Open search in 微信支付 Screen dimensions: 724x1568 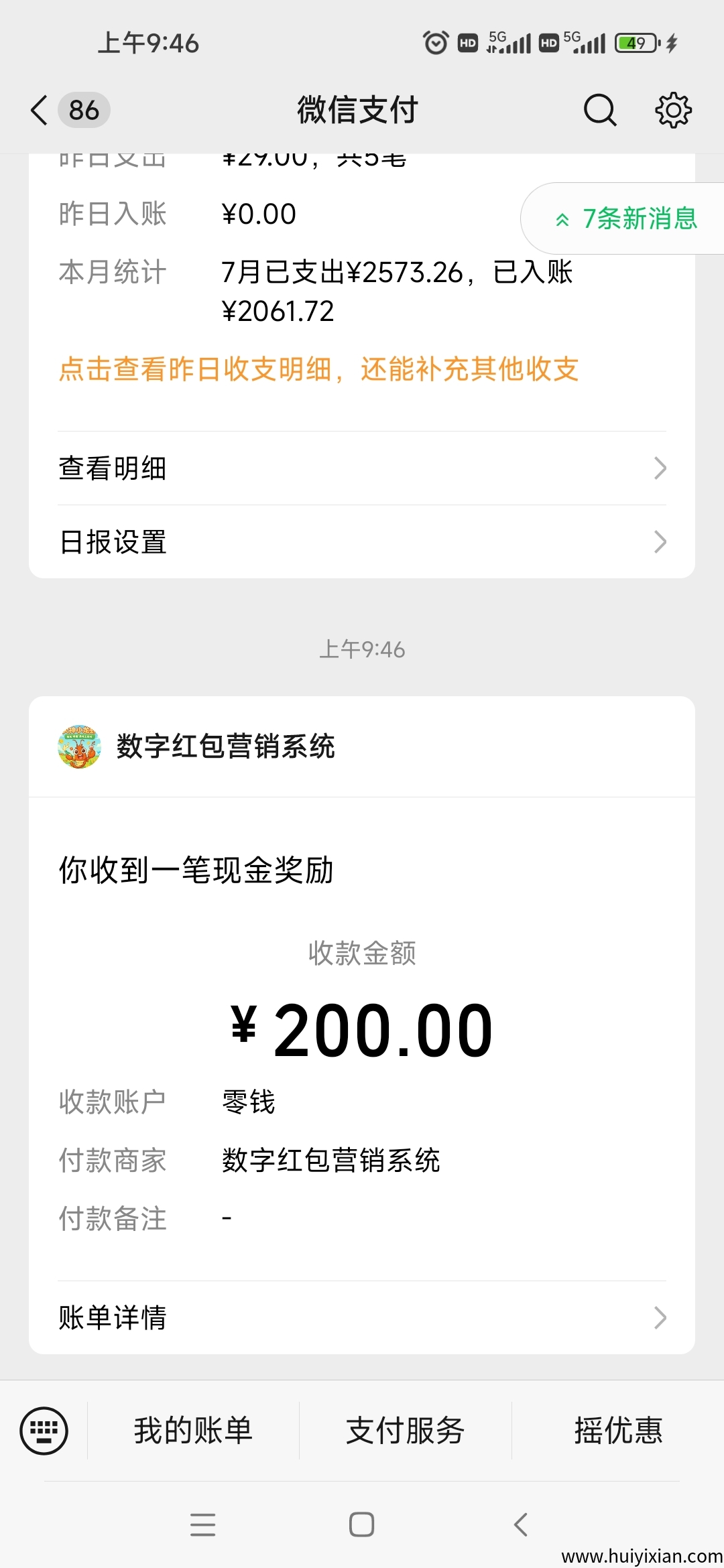[x=599, y=110]
